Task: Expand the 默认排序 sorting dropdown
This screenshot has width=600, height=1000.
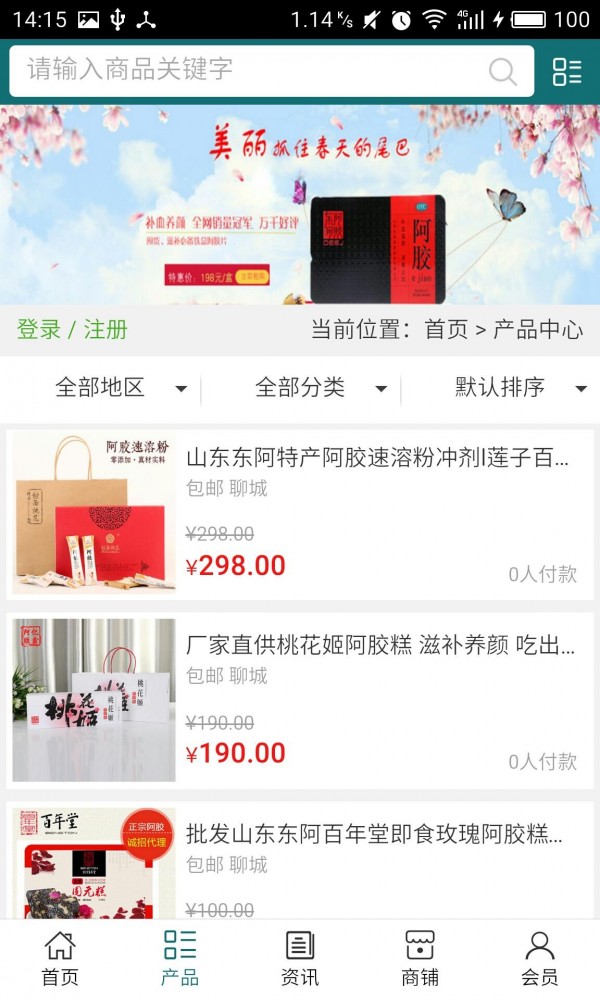Action: pyautogui.click(x=520, y=388)
